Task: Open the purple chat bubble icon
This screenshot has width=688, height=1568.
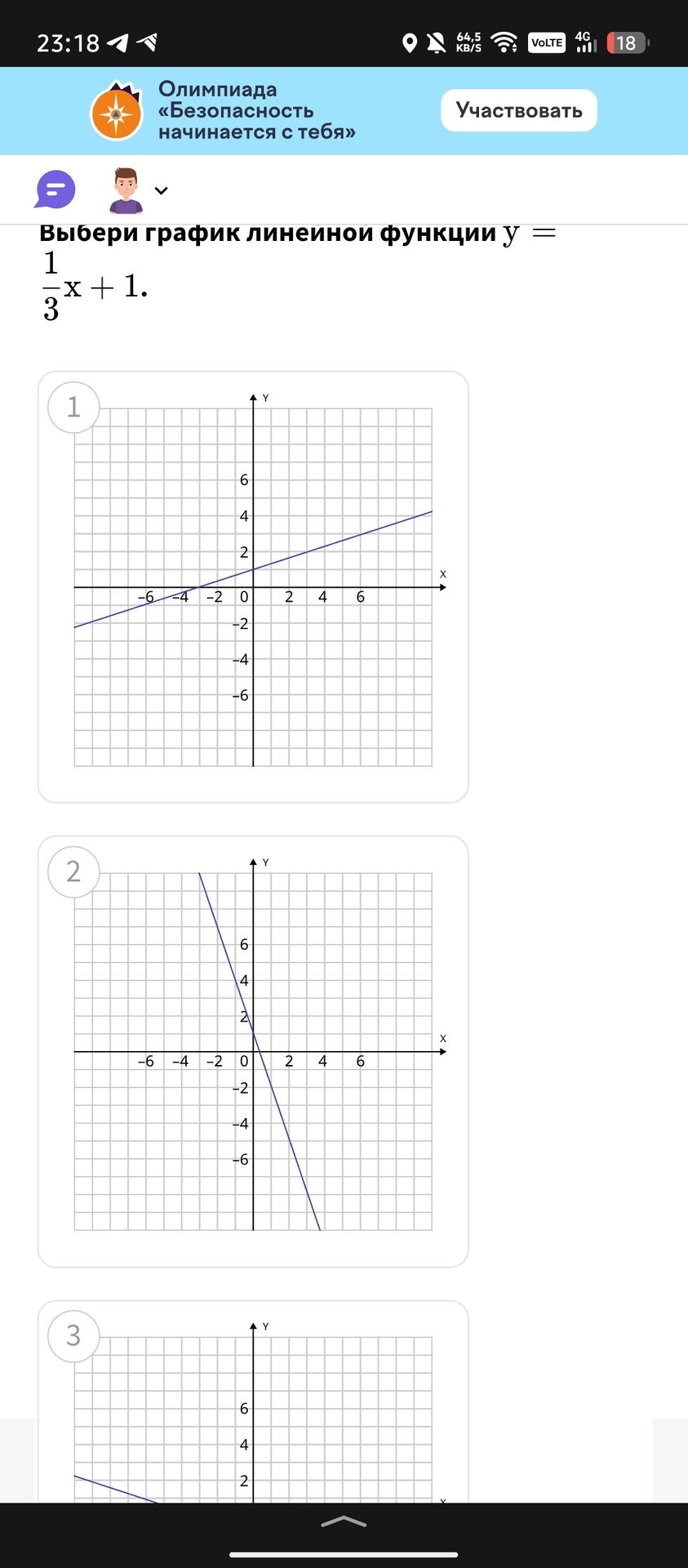Action: coord(55,190)
